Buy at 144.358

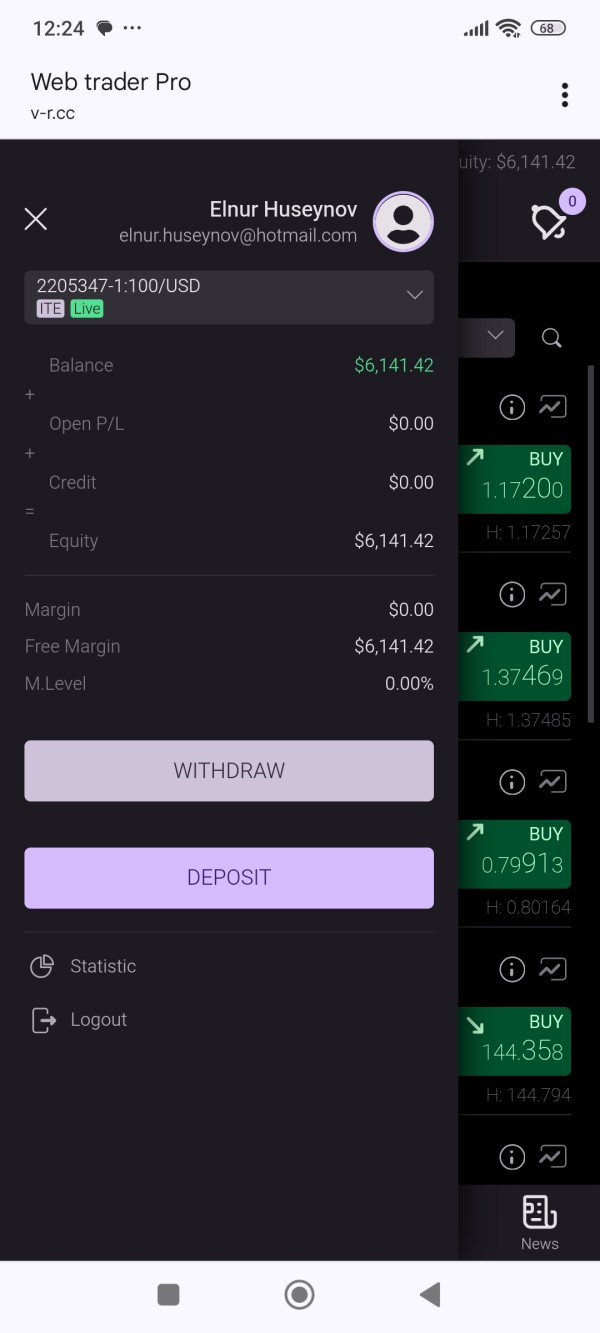click(x=515, y=1040)
